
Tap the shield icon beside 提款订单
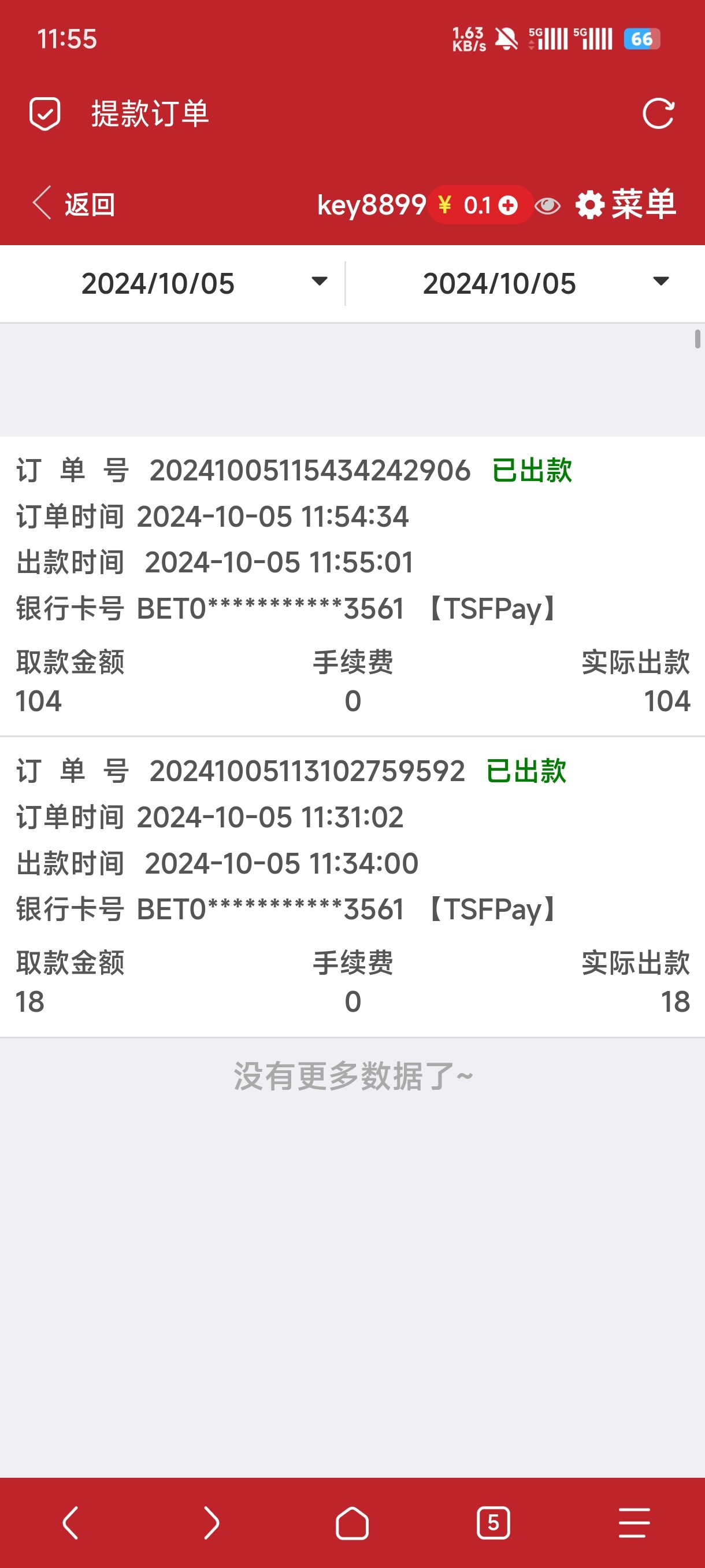coord(45,114)
